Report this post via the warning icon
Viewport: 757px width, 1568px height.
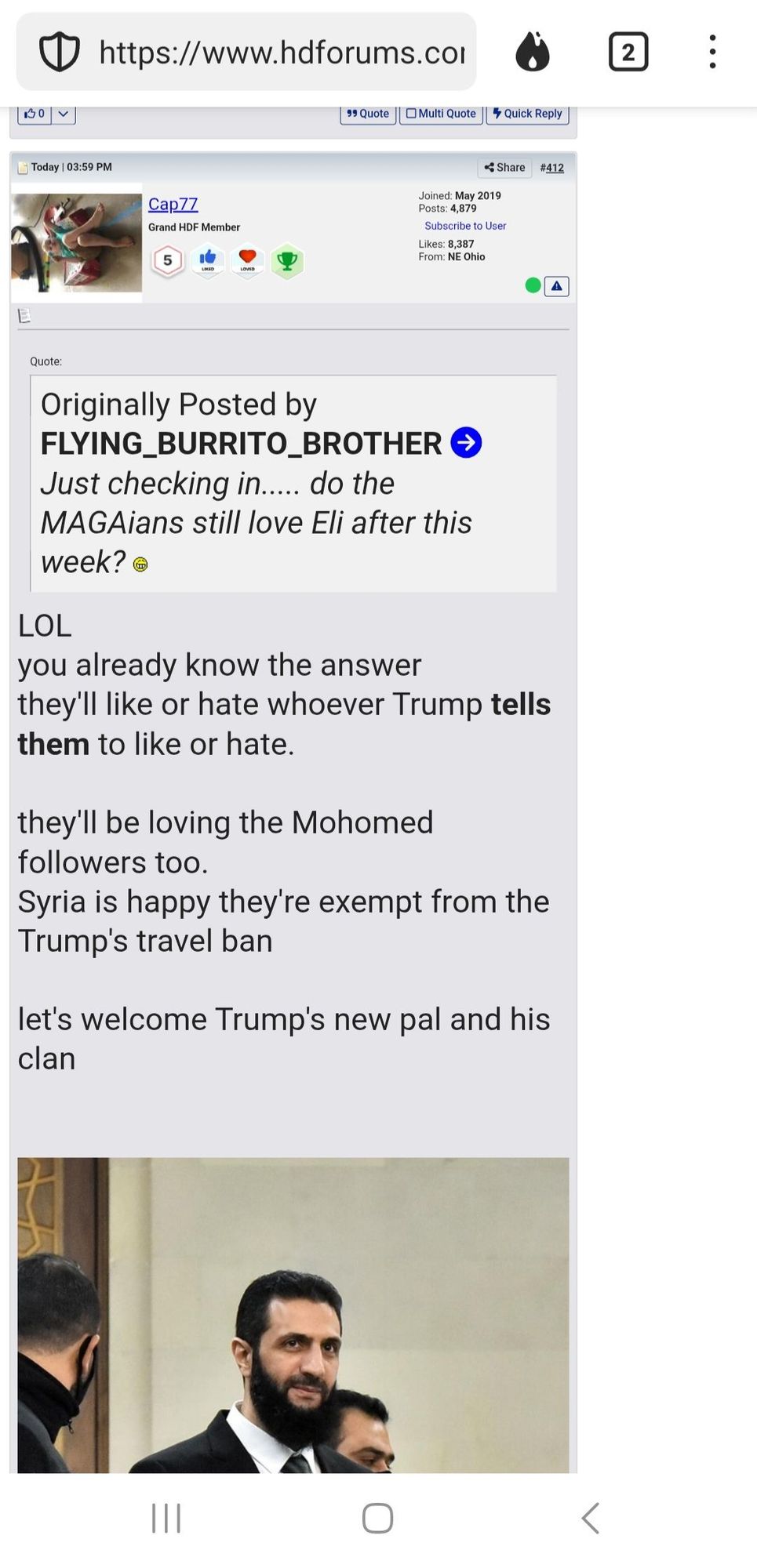[557, 286]
